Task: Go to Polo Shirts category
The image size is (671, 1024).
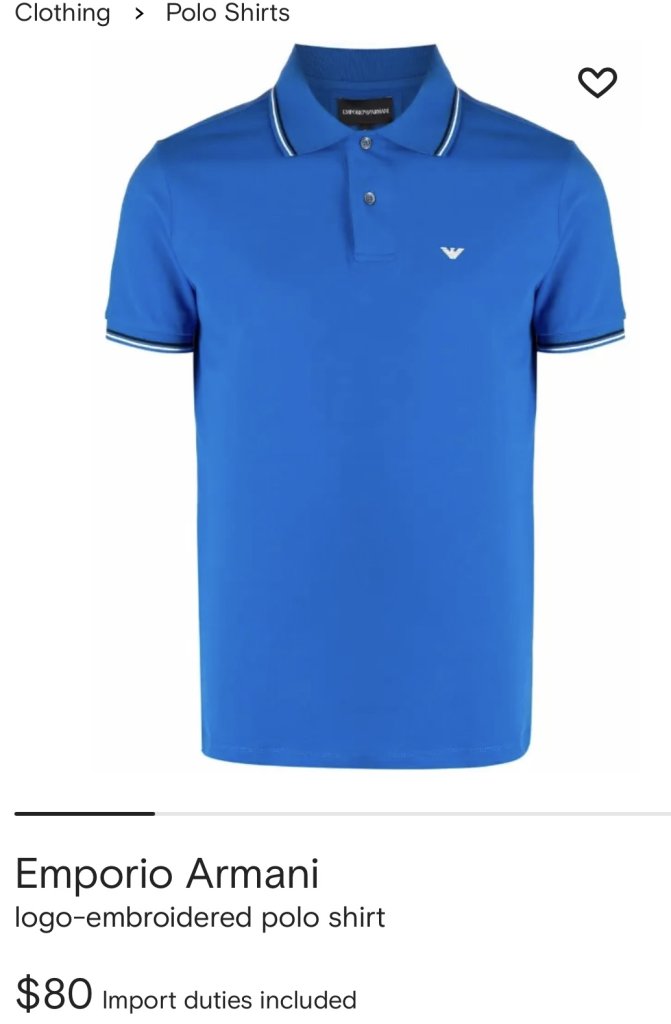Action: click(227, 14)
